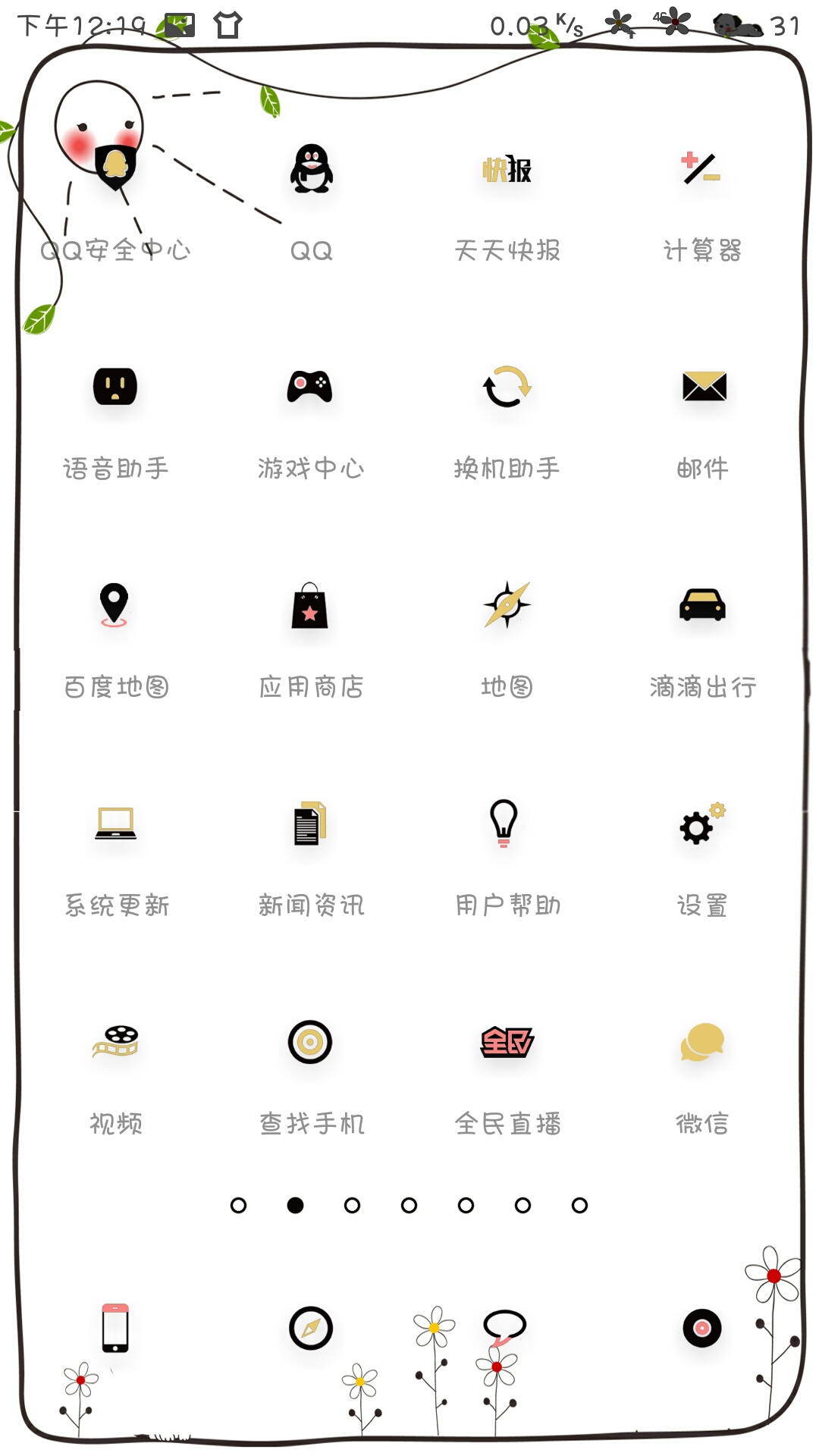Viewport: 819px width, 1456px height.
Task: Launch 语音助手 voice assistant
Action: (x=115, y=387)
